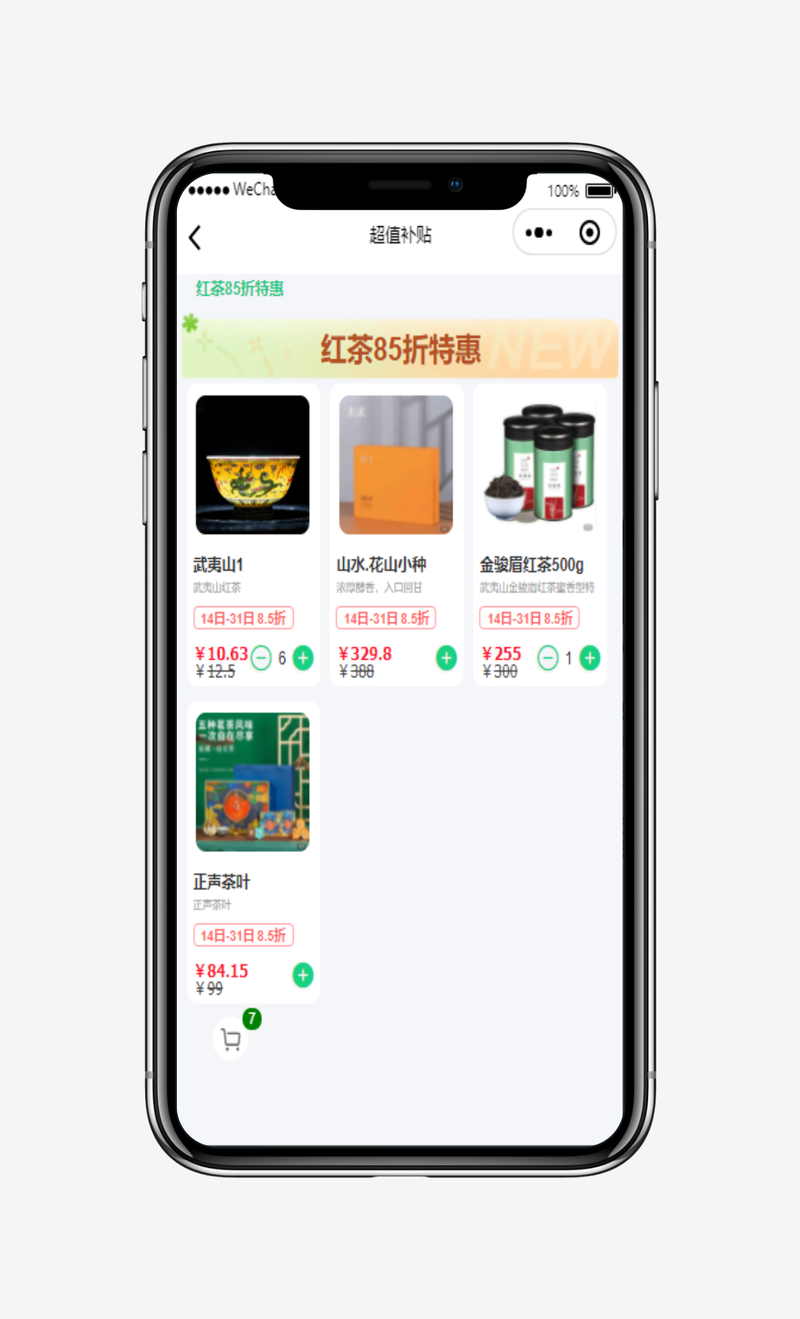Add one more 金骏眉红茶500g

click(590, 658)
